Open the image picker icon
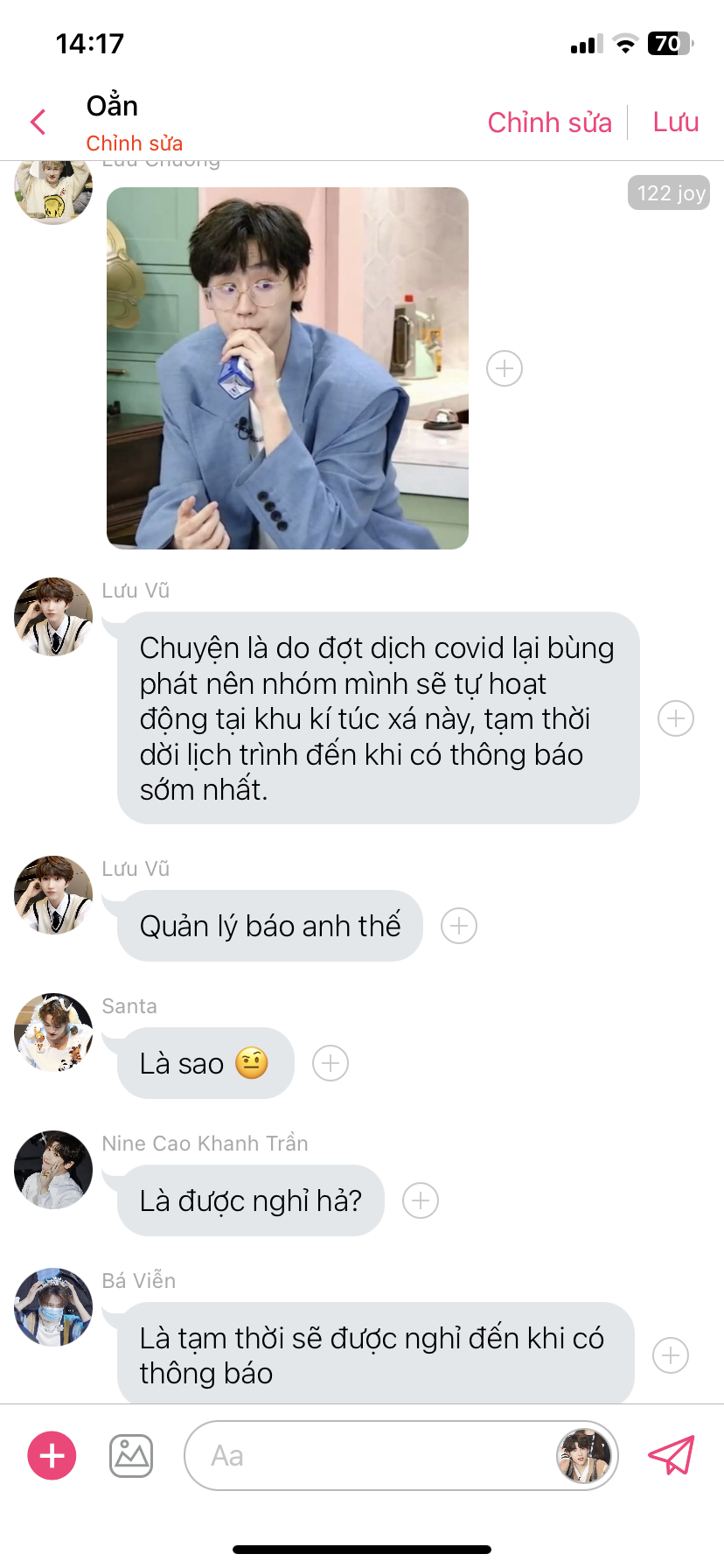 [x=131, y=1456]
